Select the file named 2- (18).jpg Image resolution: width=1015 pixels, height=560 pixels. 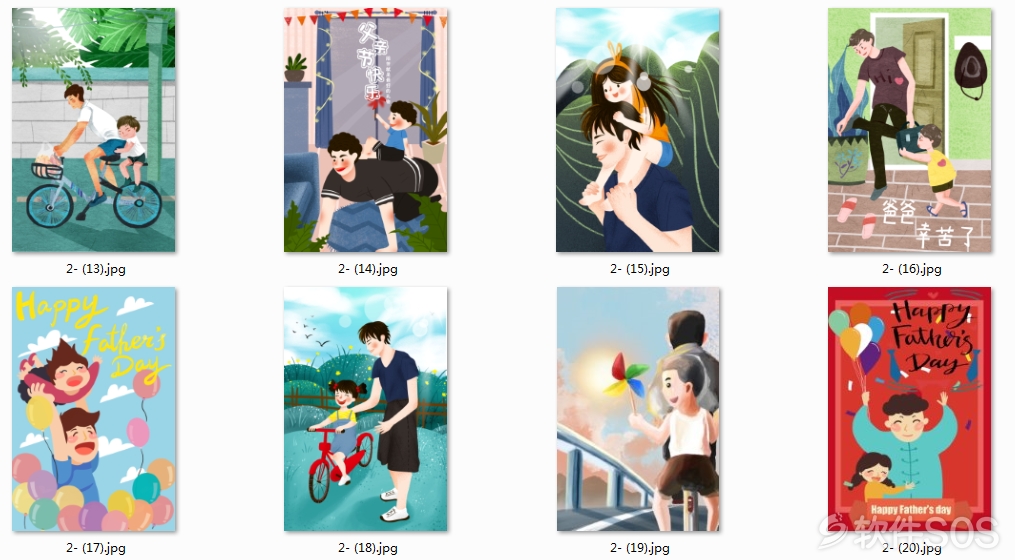tap(366, 409)
